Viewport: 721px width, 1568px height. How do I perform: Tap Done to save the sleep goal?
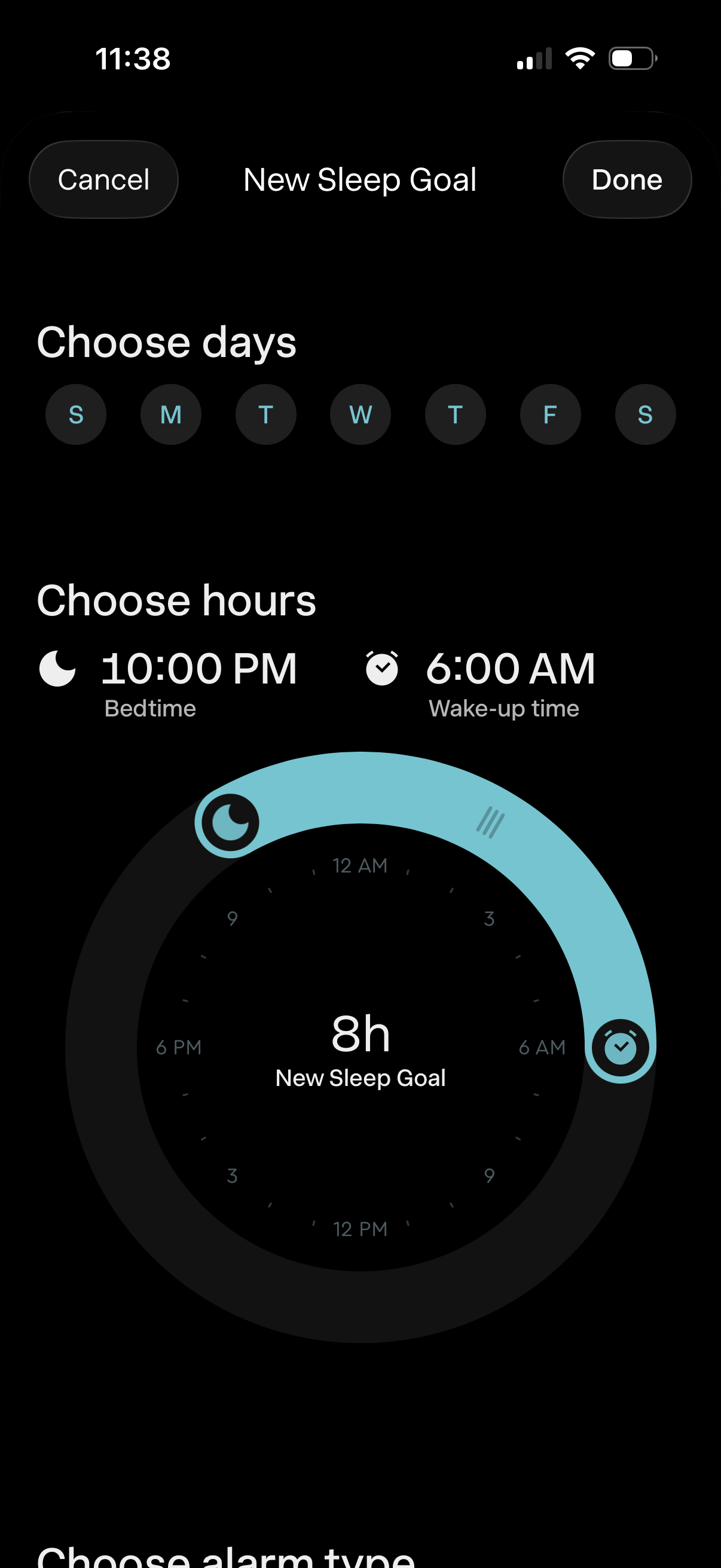(627, 179)
